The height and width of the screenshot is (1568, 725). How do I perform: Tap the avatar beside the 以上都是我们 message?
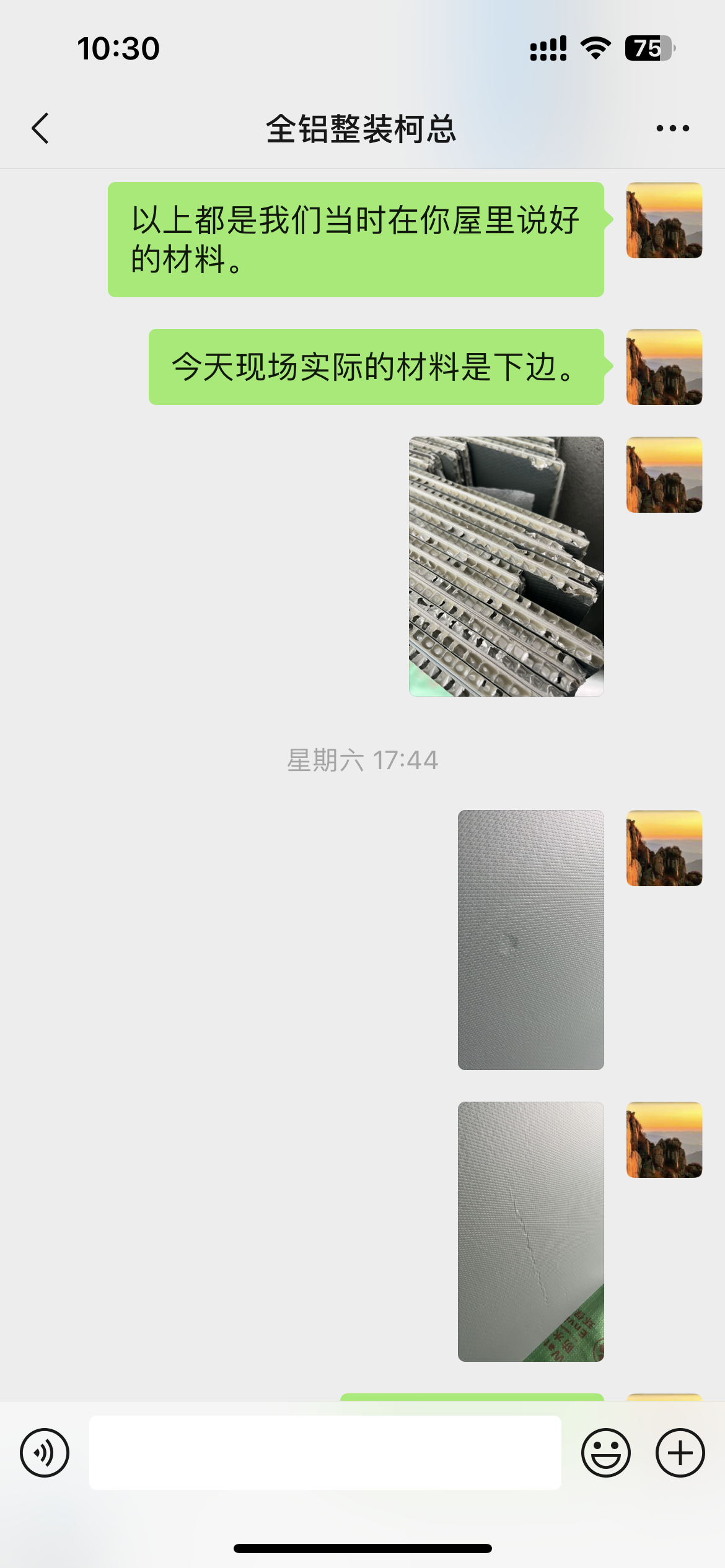click(664, 220)
